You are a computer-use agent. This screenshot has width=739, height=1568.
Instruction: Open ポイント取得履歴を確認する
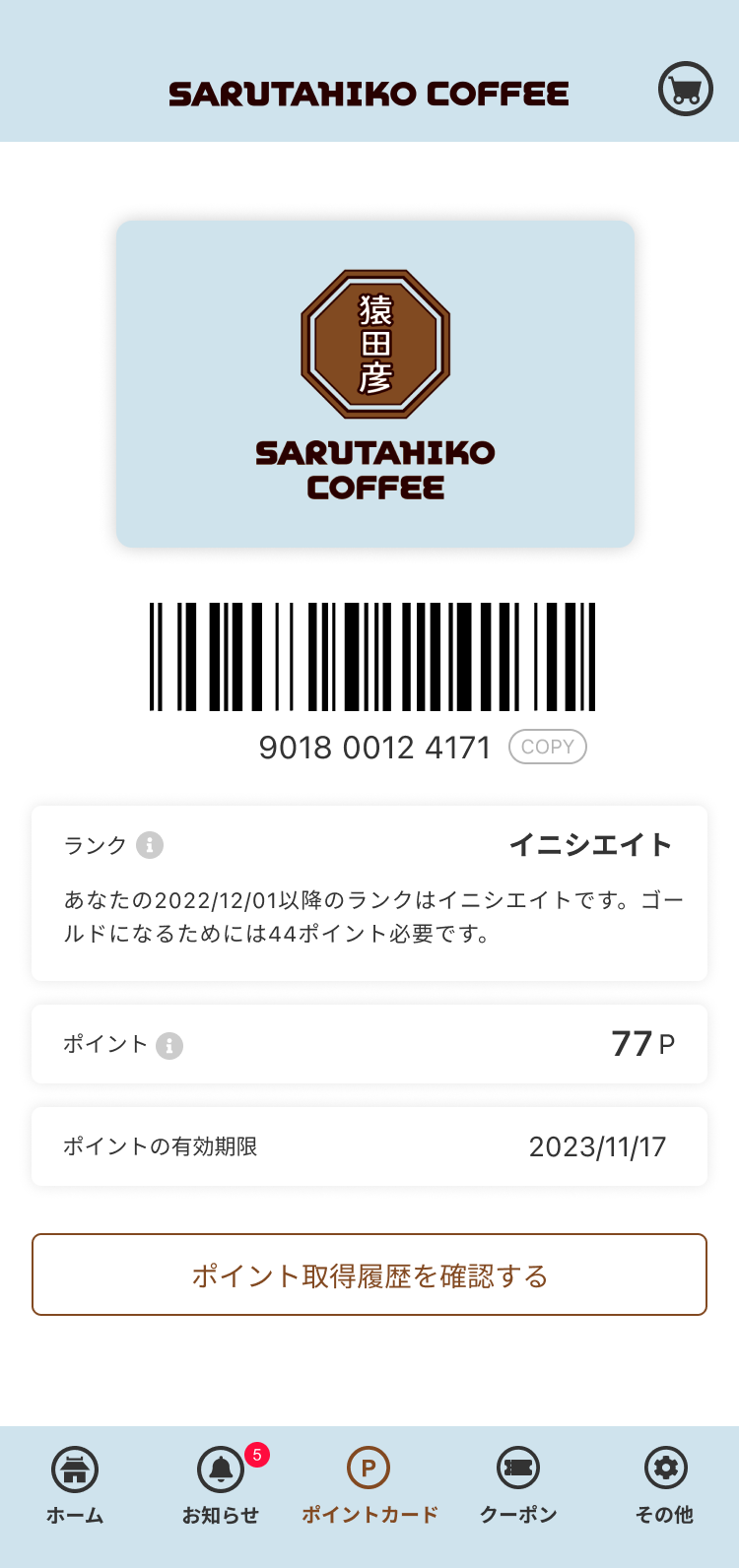369,1274
